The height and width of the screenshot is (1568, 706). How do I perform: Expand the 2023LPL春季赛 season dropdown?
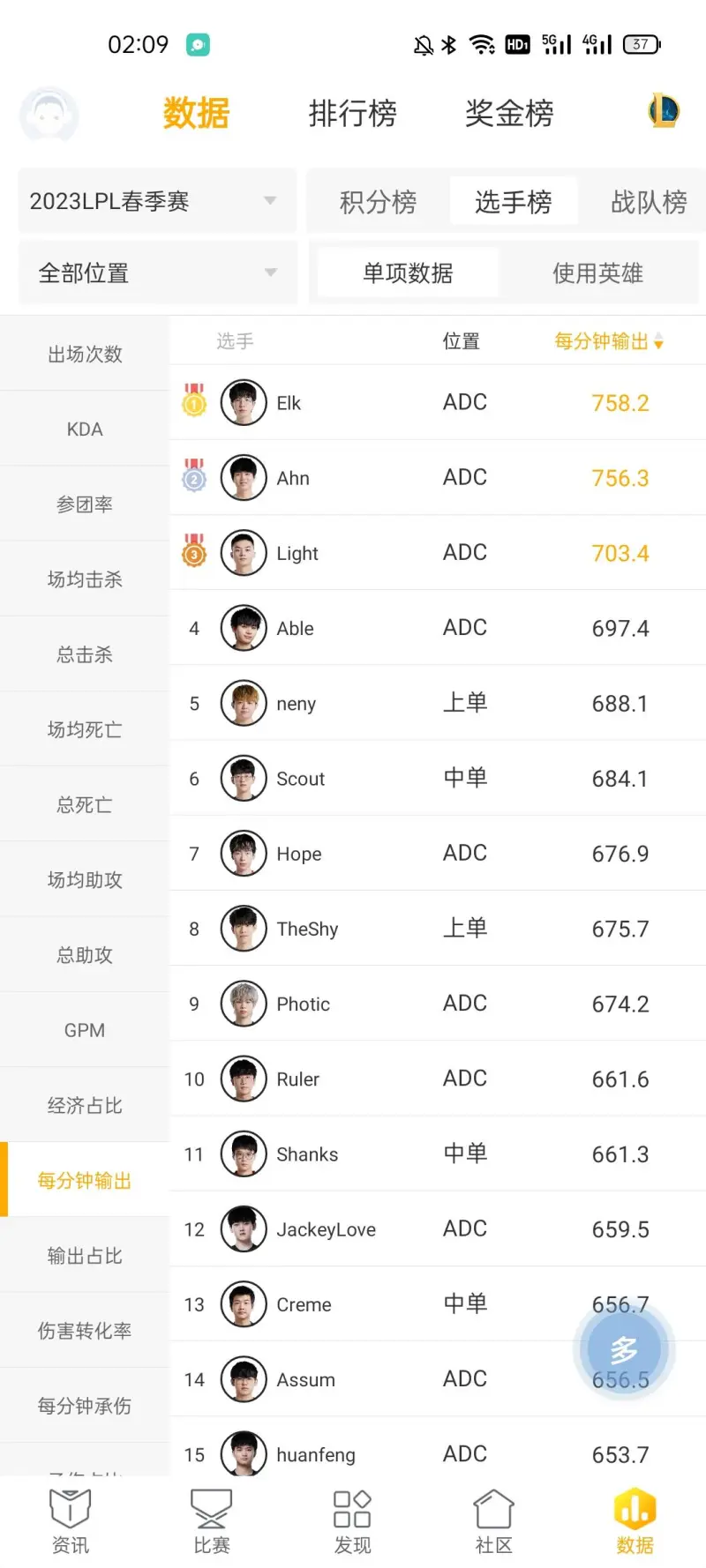click(157, 201)
